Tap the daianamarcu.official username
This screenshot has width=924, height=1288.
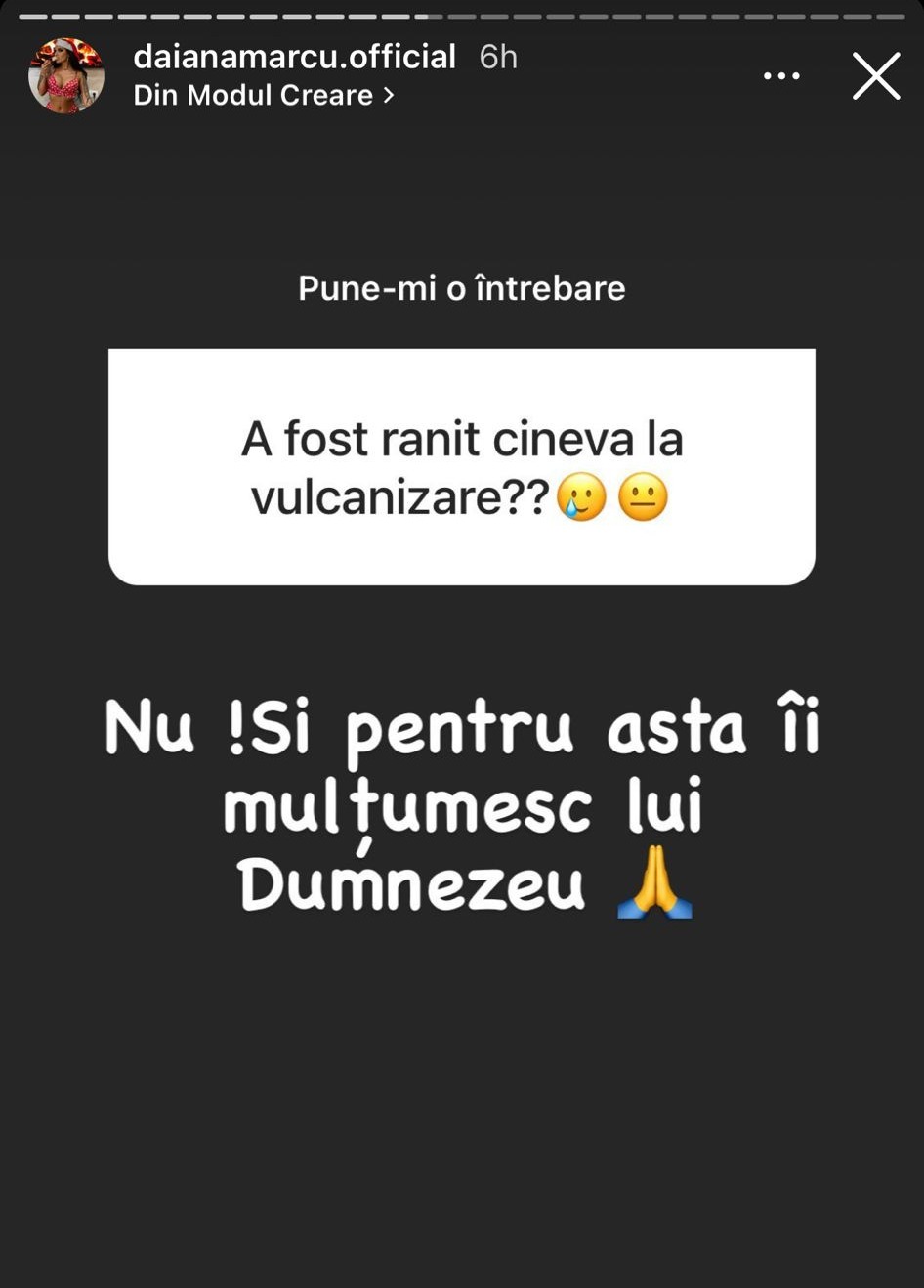[294, 57]
